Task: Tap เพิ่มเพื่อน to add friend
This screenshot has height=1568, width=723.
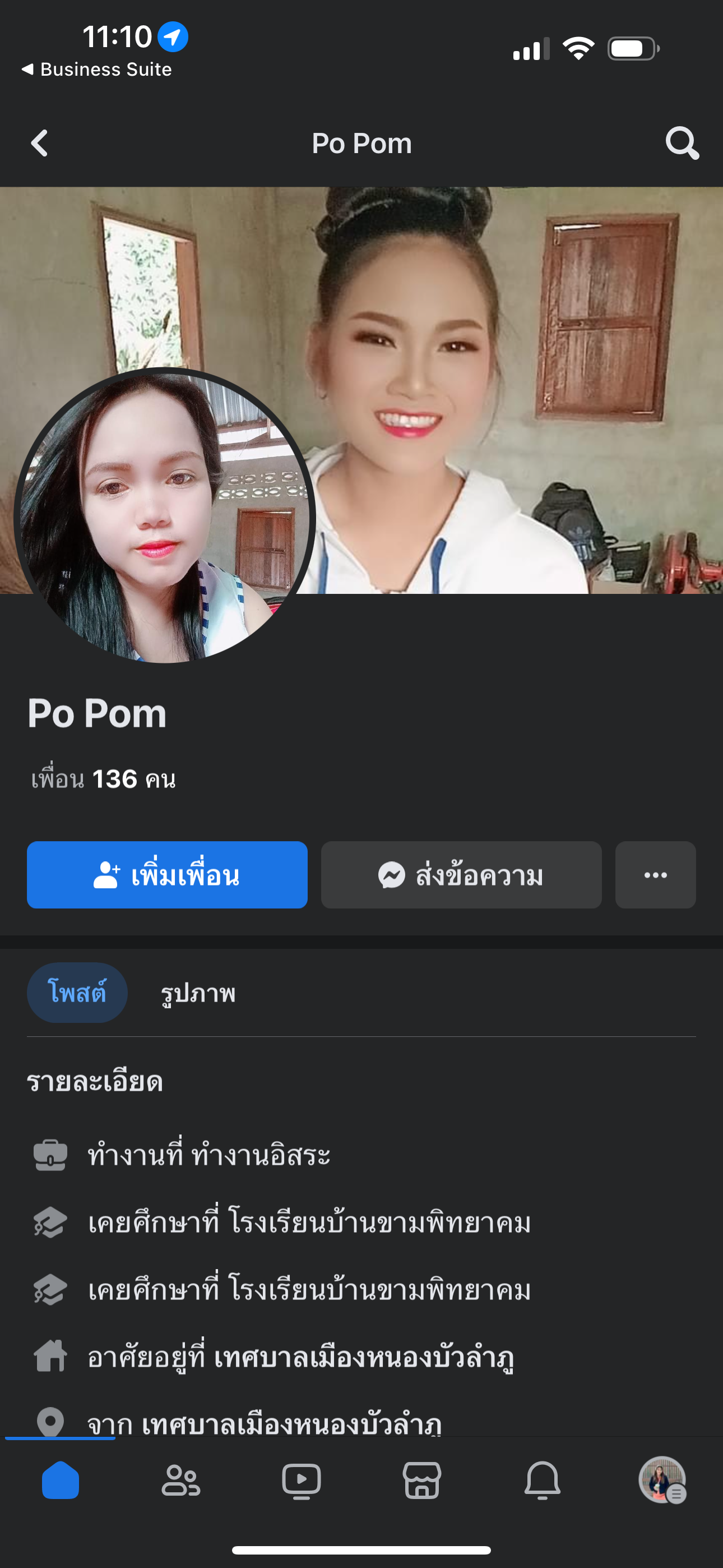Action: (x=167, y=875)
